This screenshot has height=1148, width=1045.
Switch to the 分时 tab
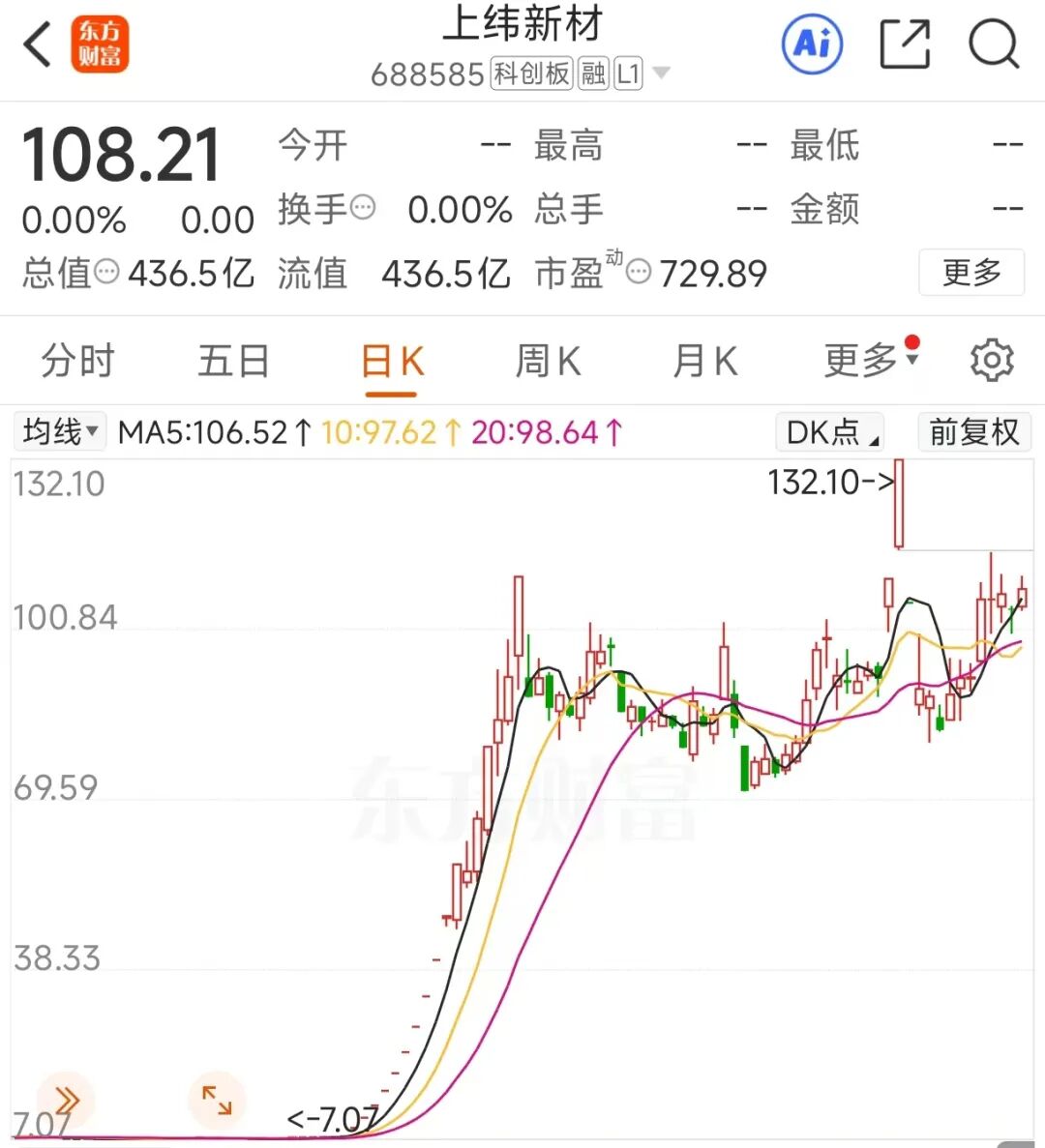(x=77, y=362)
